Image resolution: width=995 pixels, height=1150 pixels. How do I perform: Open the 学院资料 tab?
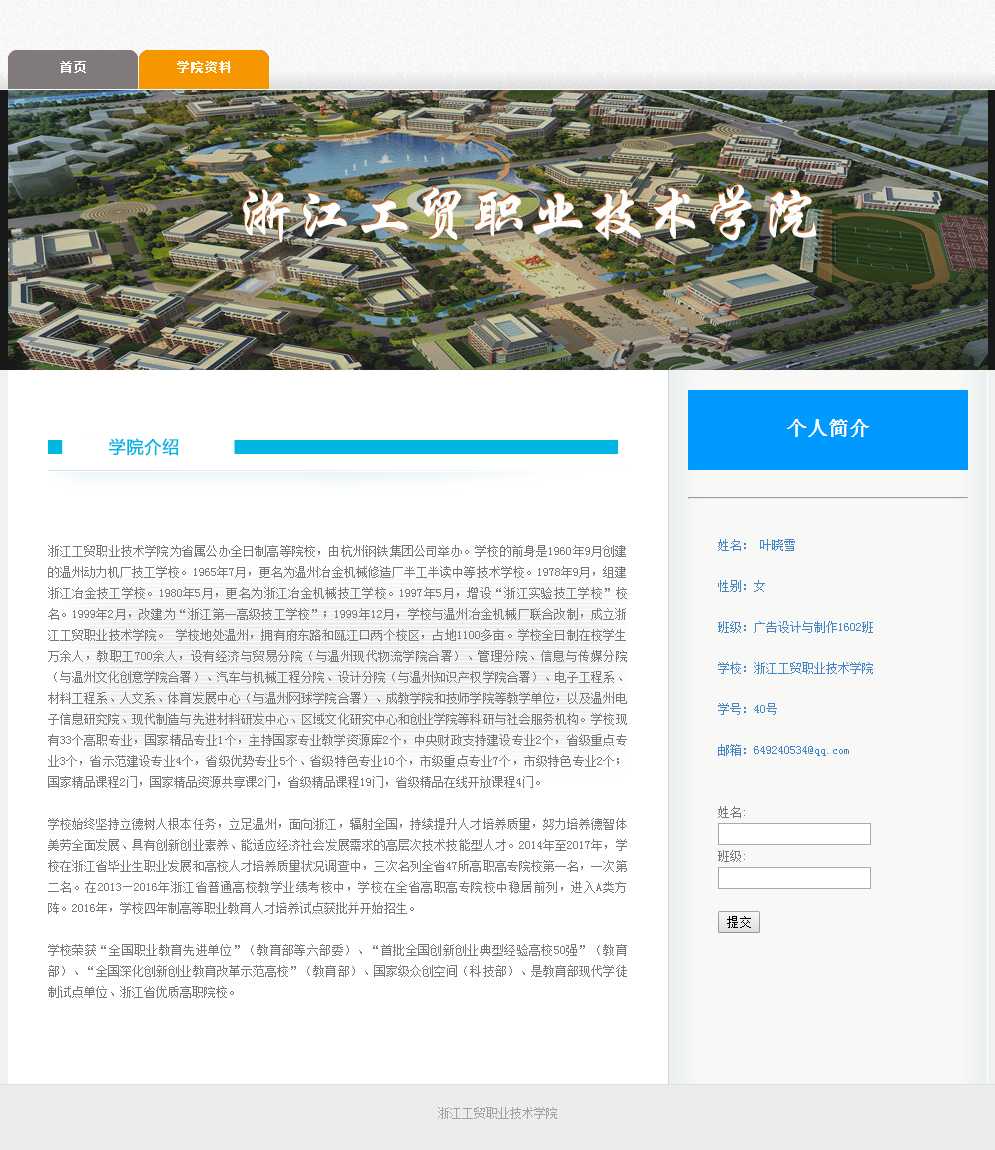204,68
